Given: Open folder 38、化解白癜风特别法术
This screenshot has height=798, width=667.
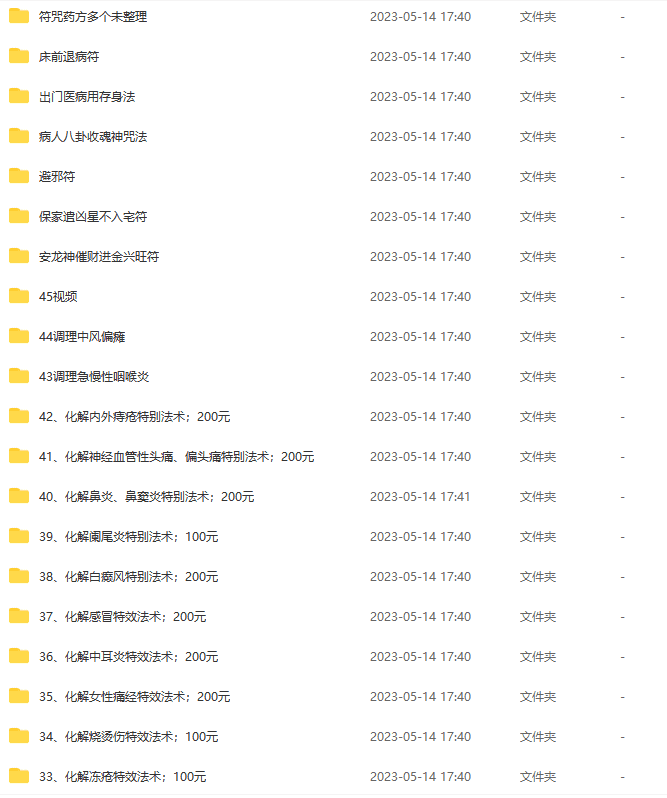Looking at the screenshot, I should click(128, 577).
